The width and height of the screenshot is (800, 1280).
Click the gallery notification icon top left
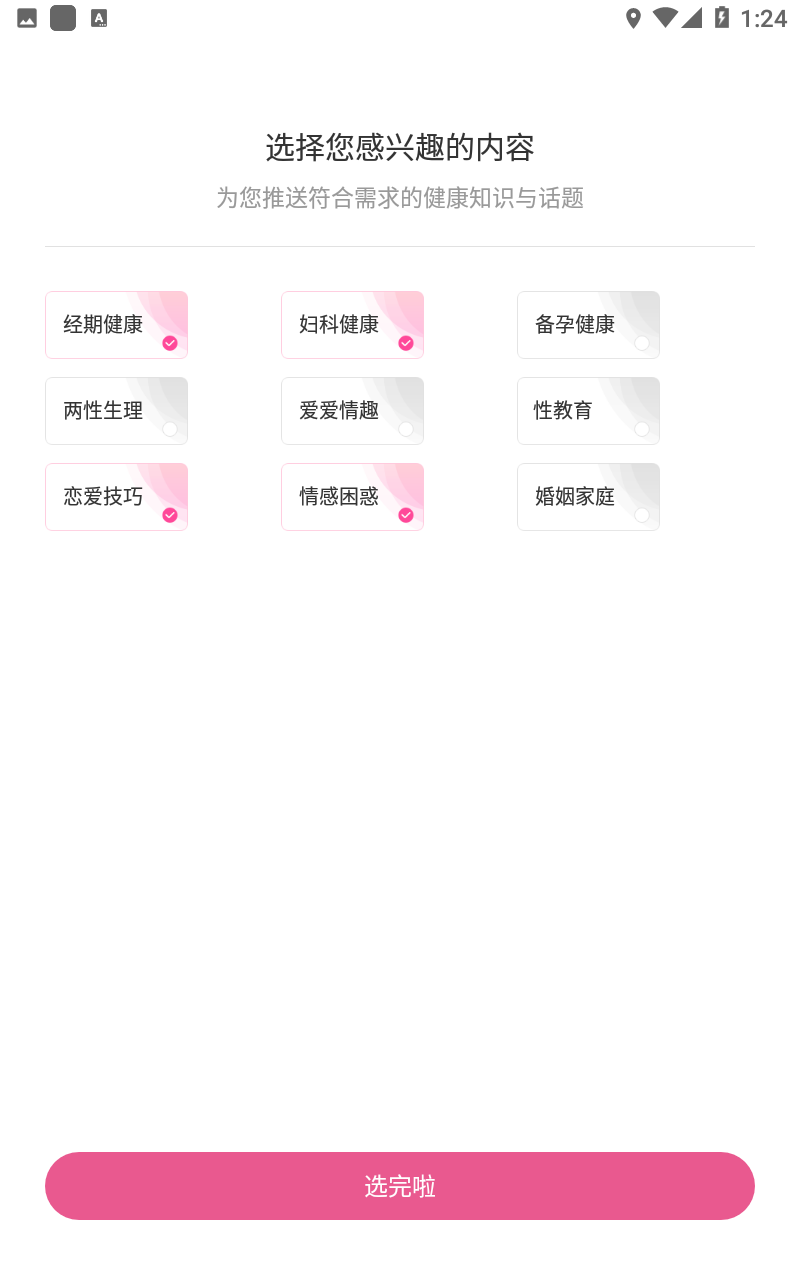[x=26, y=17]
